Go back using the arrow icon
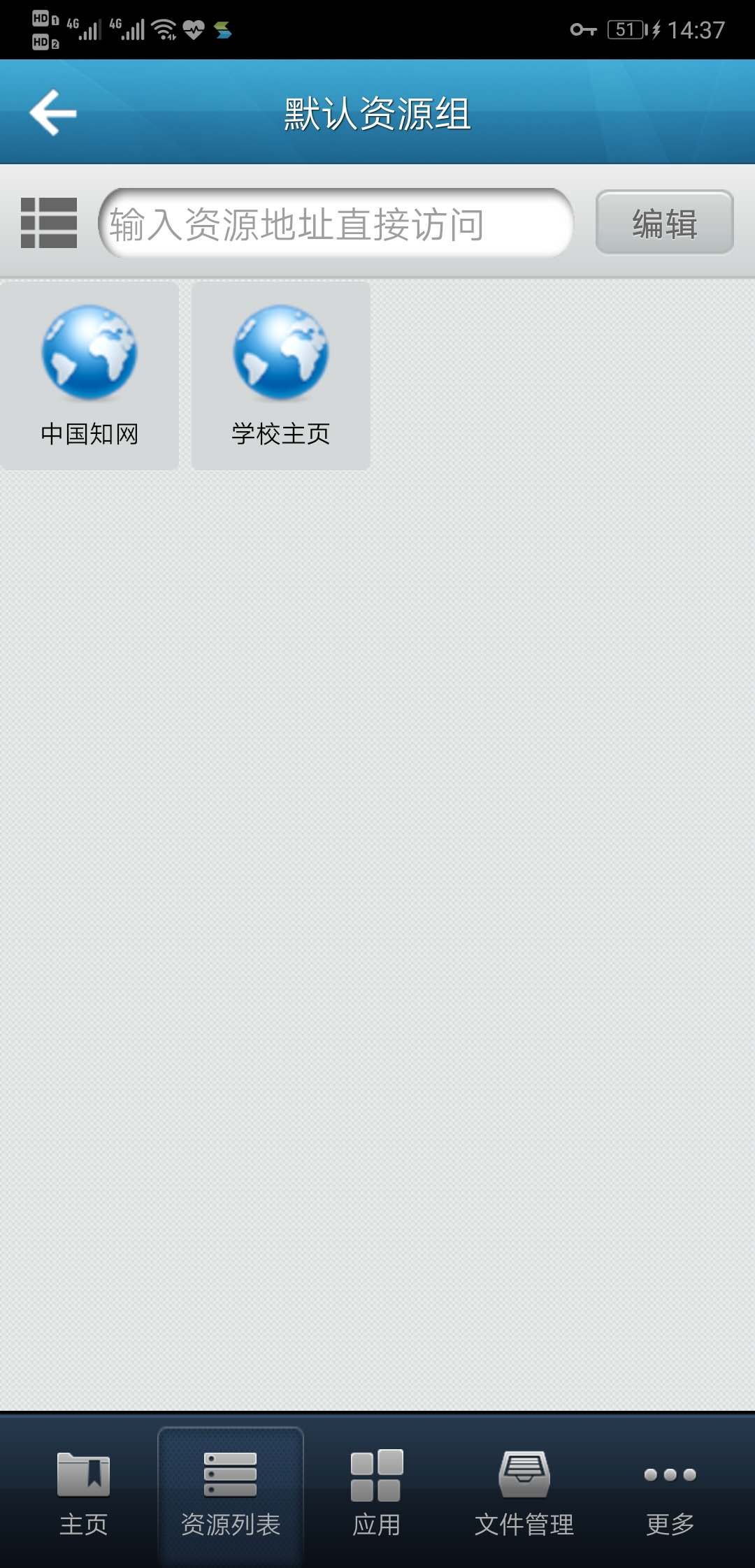This screenshot has height=1568, width=755. [x=53, y=112]
